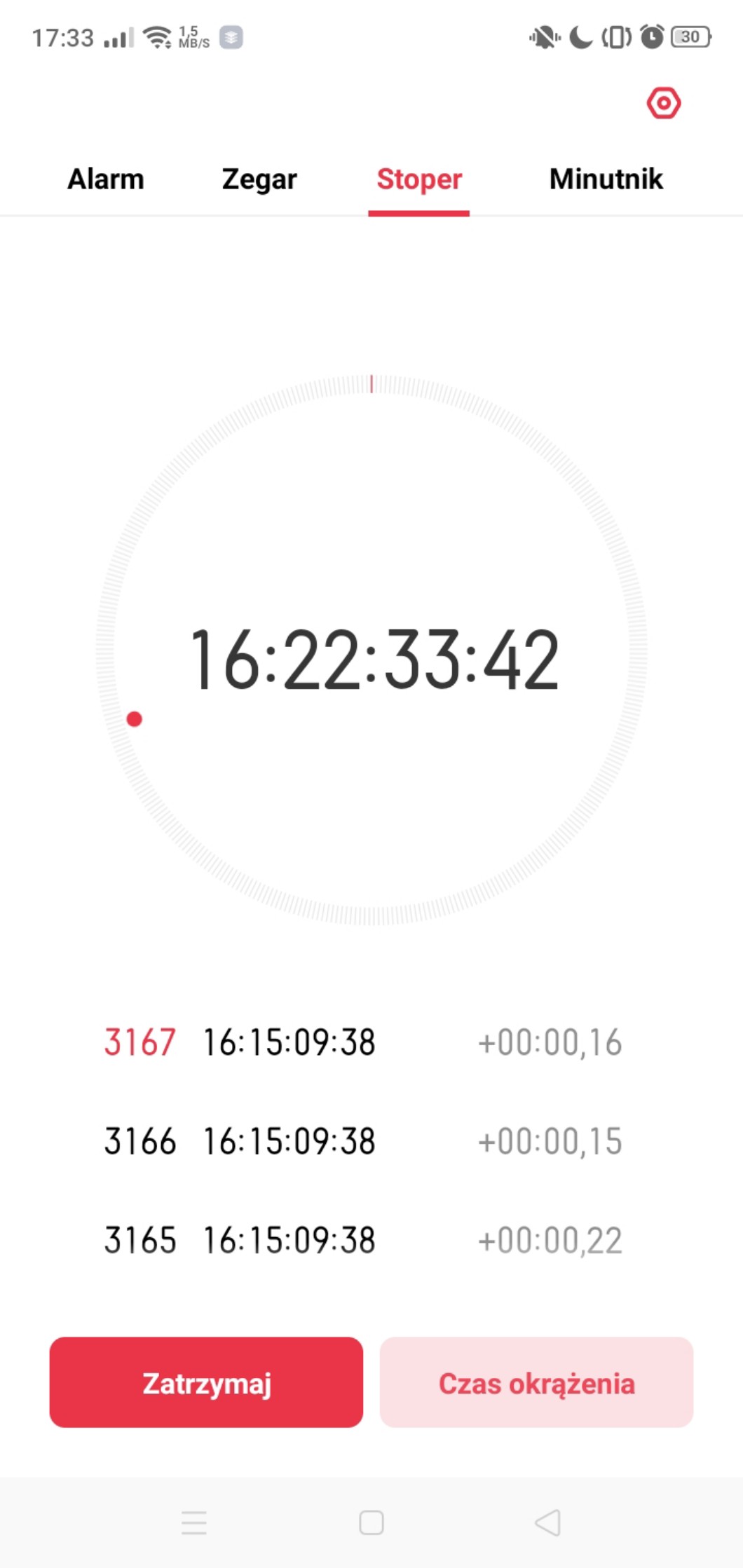Screen dimensions: 743x1568
Task: Open the Zegar tab
Action: tap(259, 179)
